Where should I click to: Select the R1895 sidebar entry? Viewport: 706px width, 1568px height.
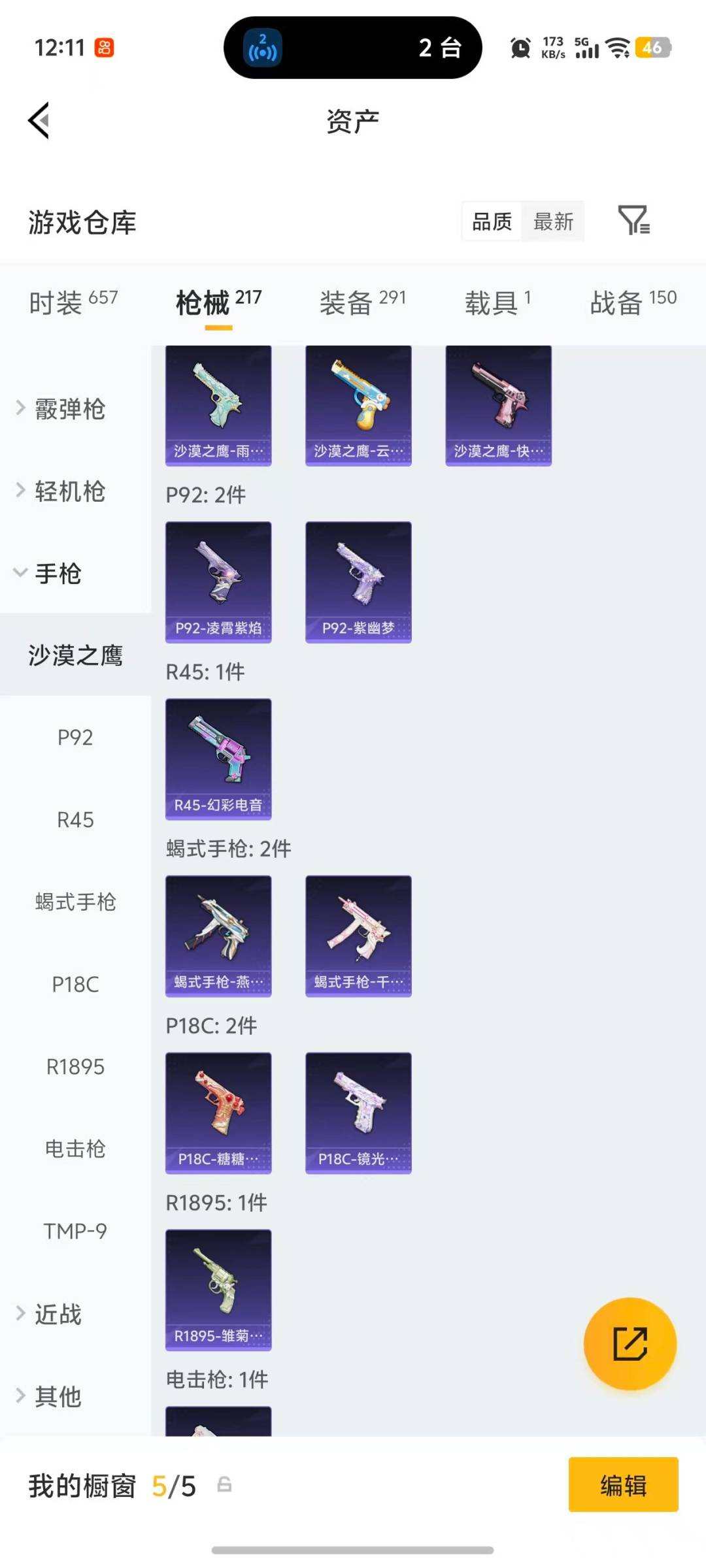click(74, 1068)
